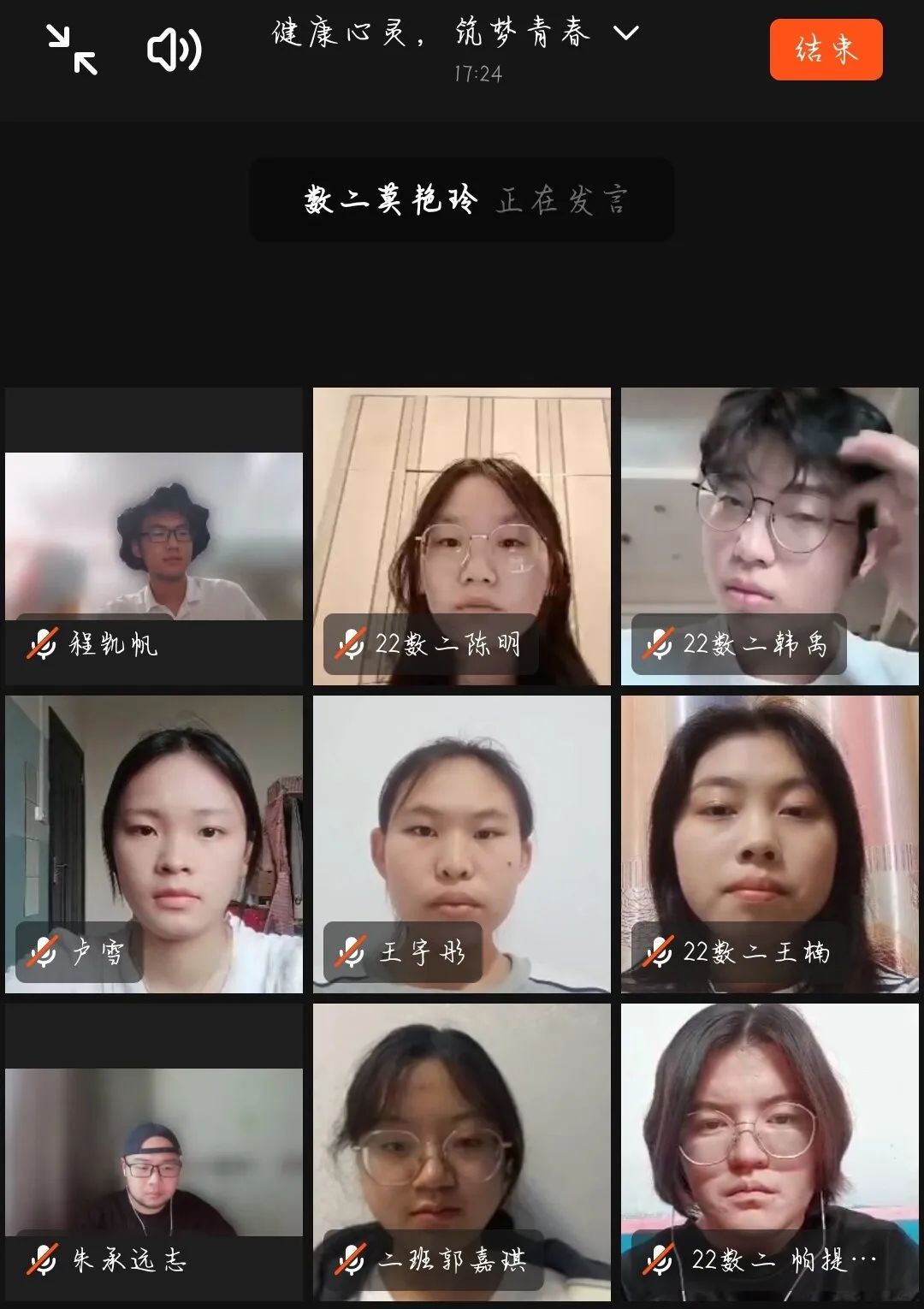Open 程凯帆's video tile
Screen dimensions: 924x1309
pyautogui.click(x=154, y=536)
